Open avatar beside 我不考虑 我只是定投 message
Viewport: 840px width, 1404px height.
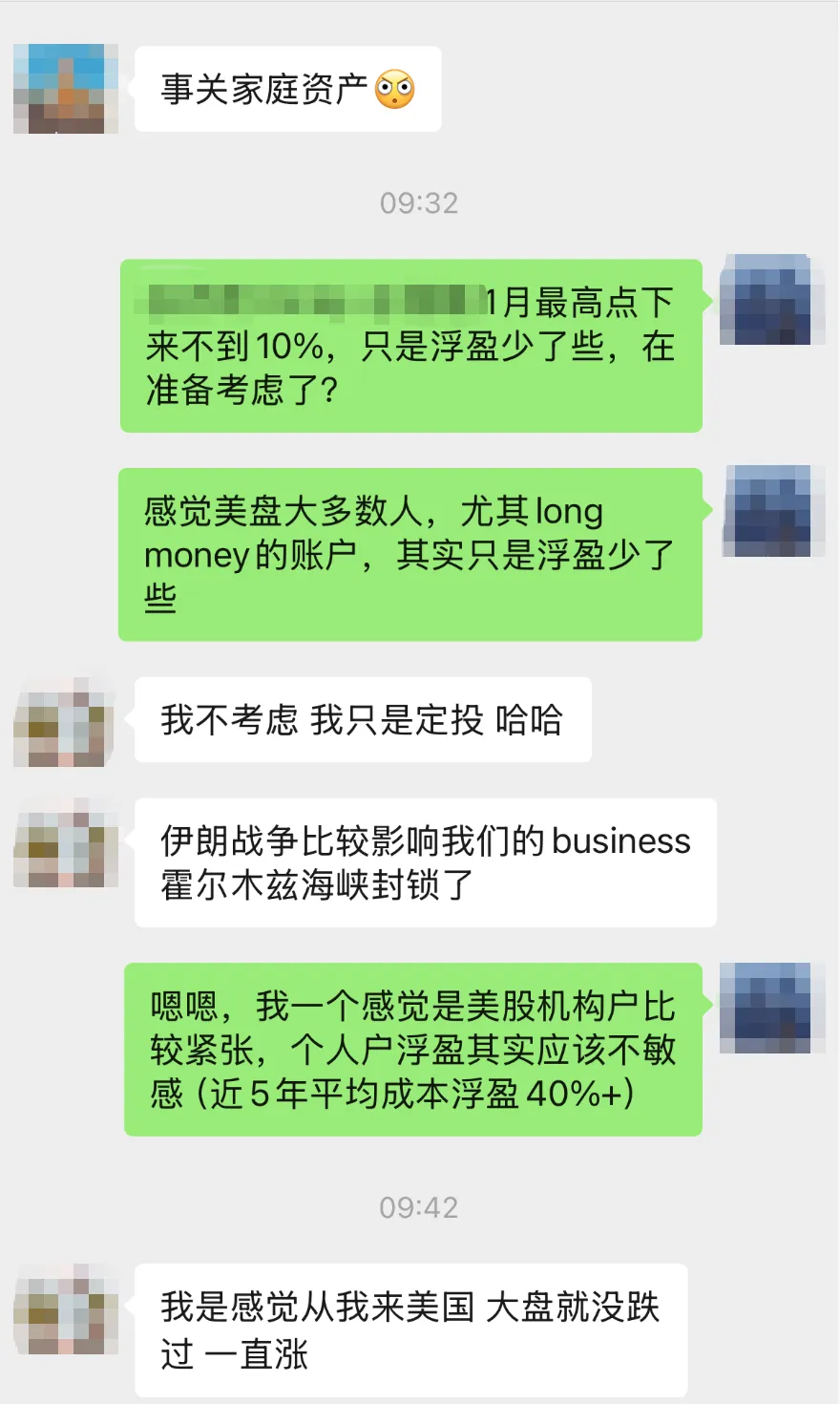click(65, 722)
